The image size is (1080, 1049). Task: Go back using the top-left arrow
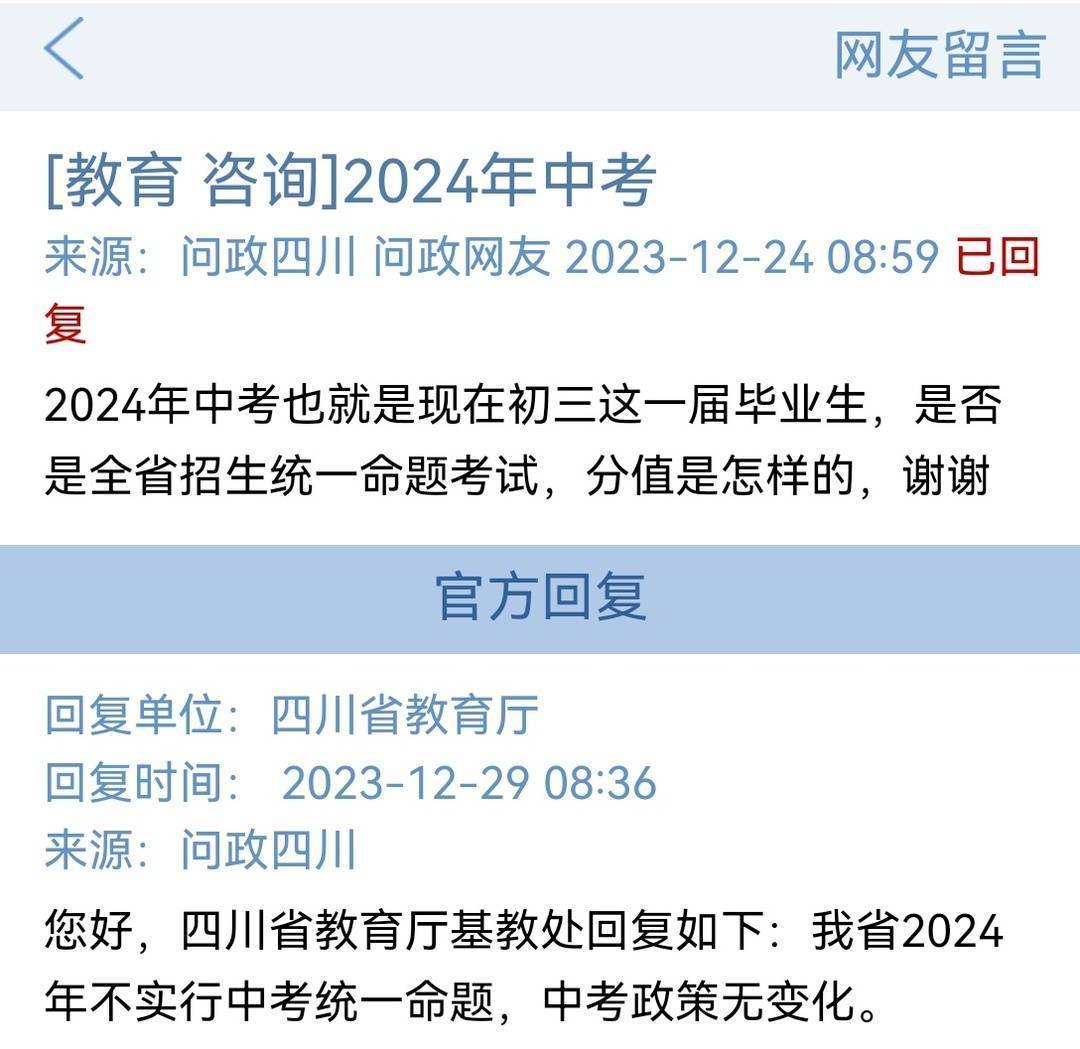63,49
